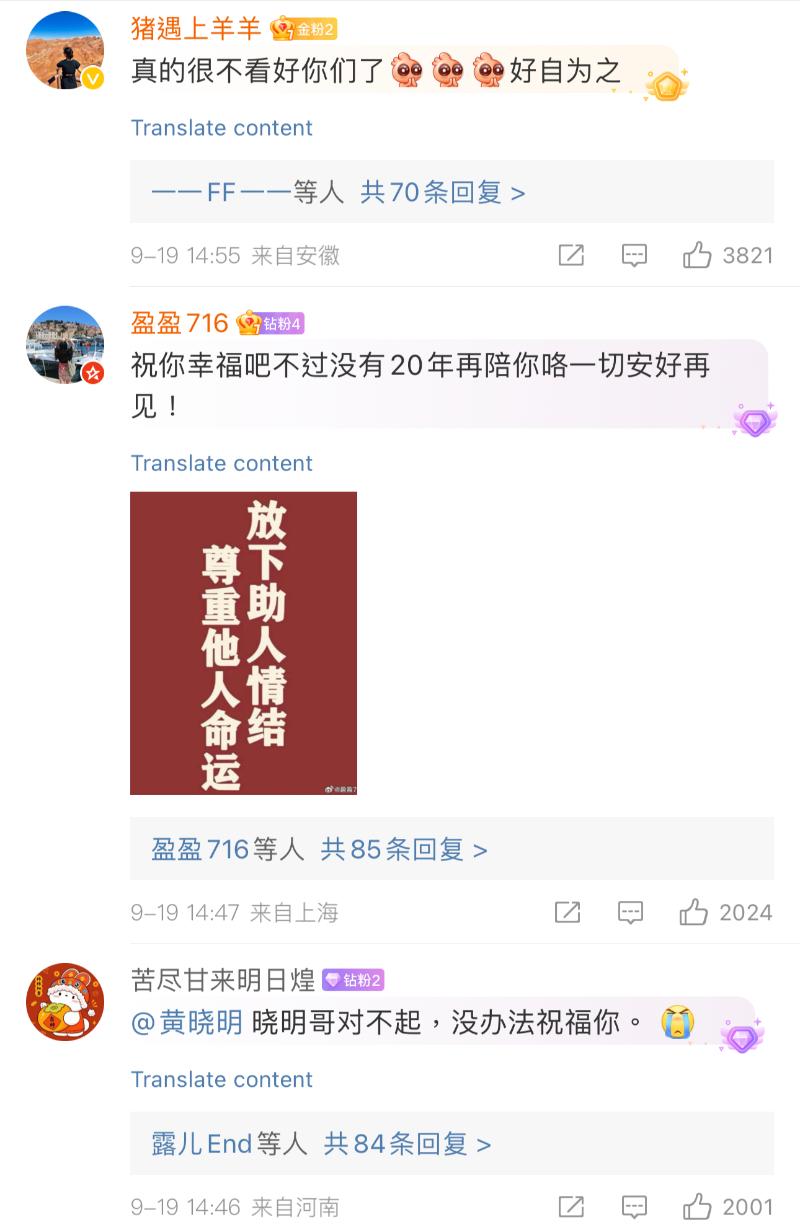Translate 盈盈716's comment
This screenshot has width=800, height=1230.
[221, 463]
